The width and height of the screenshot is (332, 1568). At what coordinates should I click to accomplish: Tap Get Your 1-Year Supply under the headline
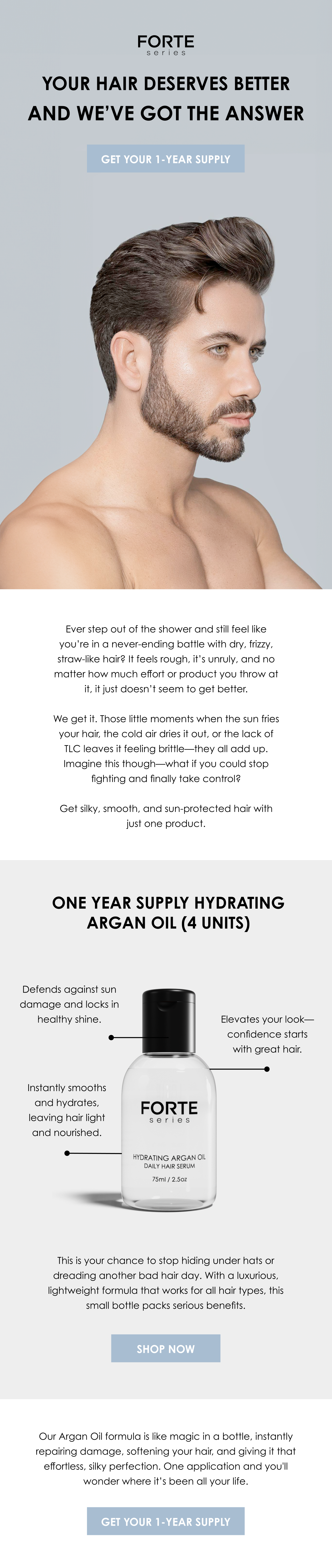click(165, 159)
